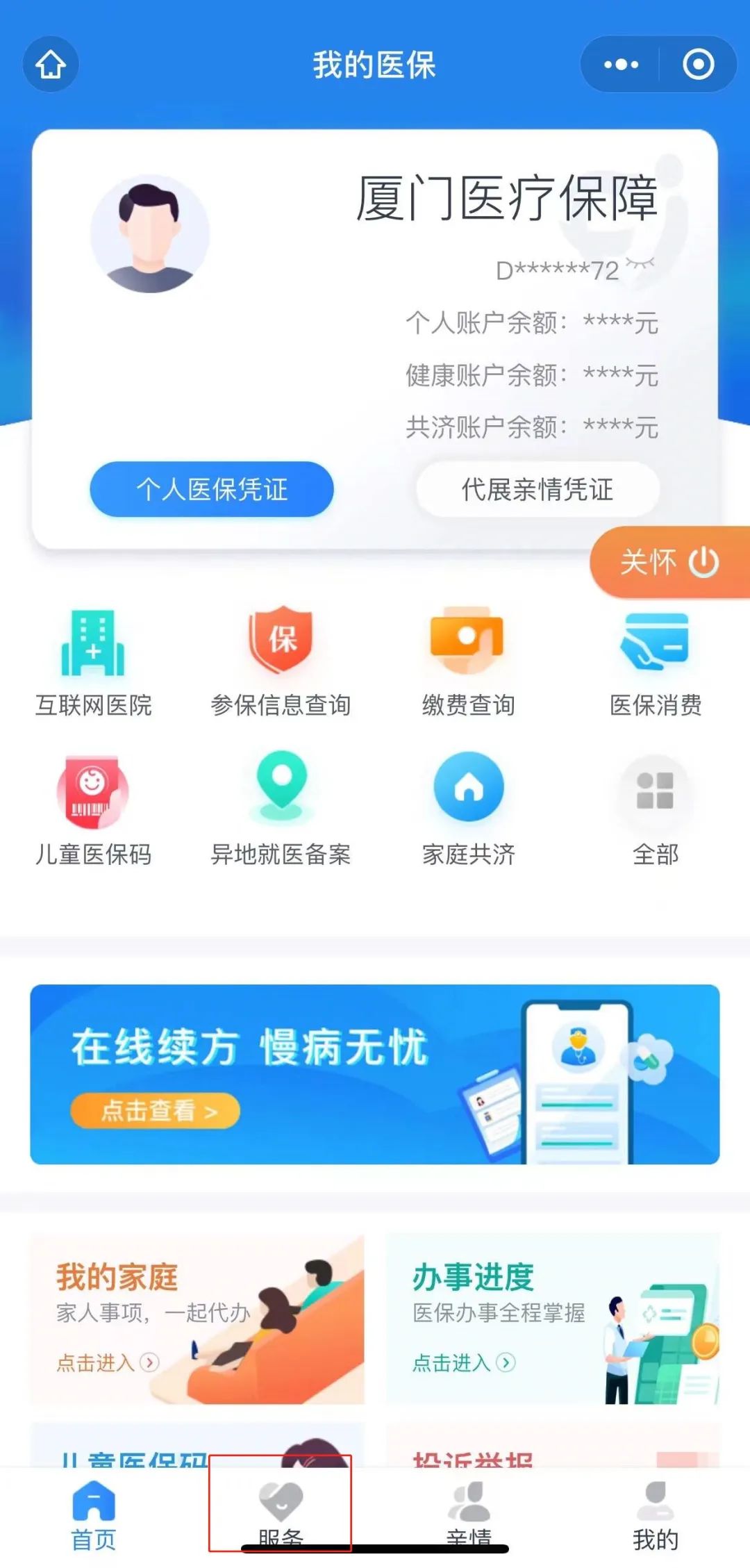Screen dimensions: 750x1568
Task: Enter the 我的家庭 card
Action: (x=197, y=1319)
